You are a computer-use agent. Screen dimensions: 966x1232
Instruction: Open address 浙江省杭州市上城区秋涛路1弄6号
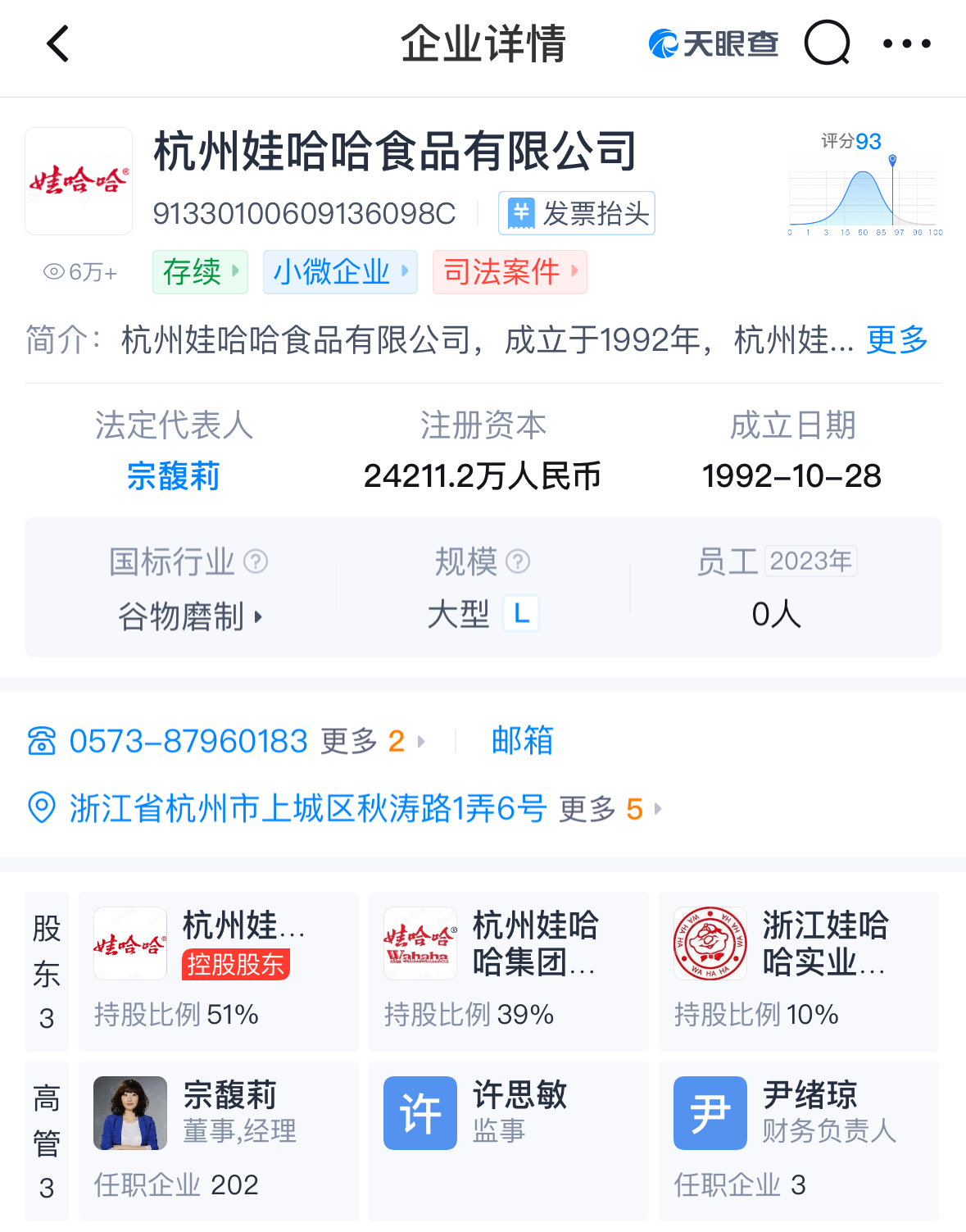307,809
